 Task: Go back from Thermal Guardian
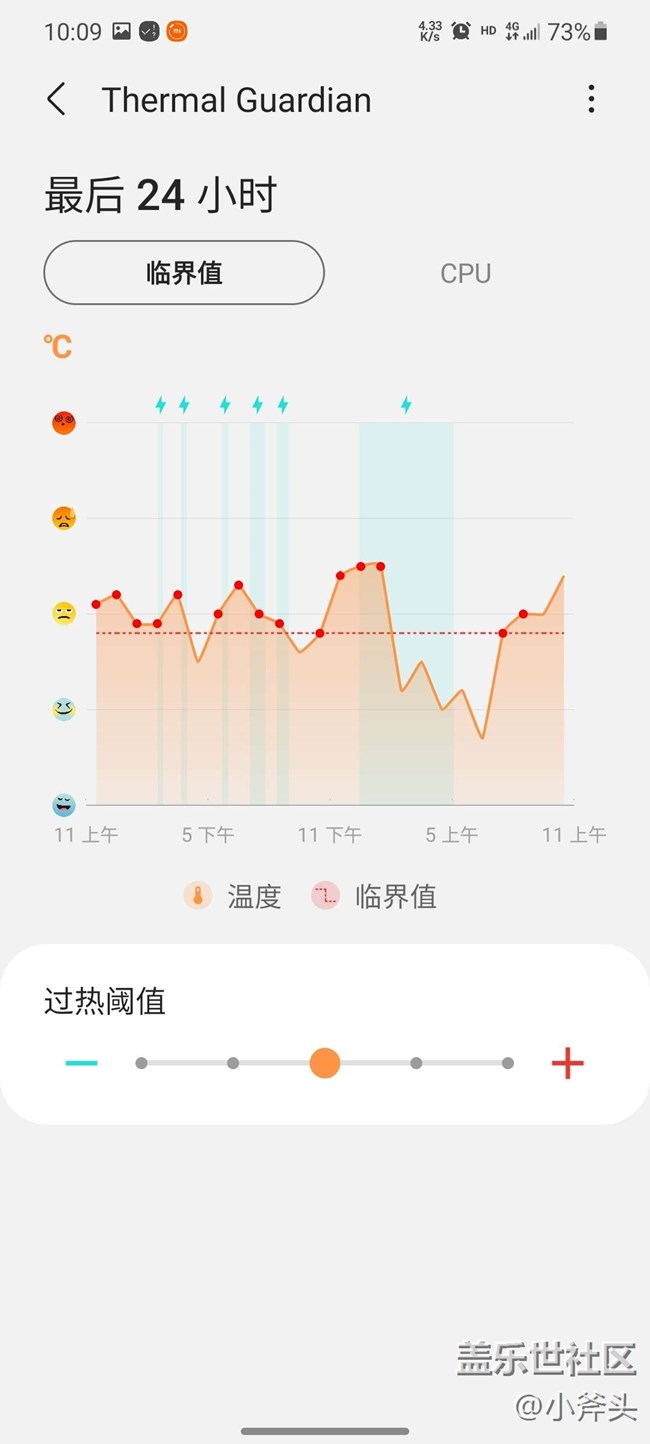point(56,100)
